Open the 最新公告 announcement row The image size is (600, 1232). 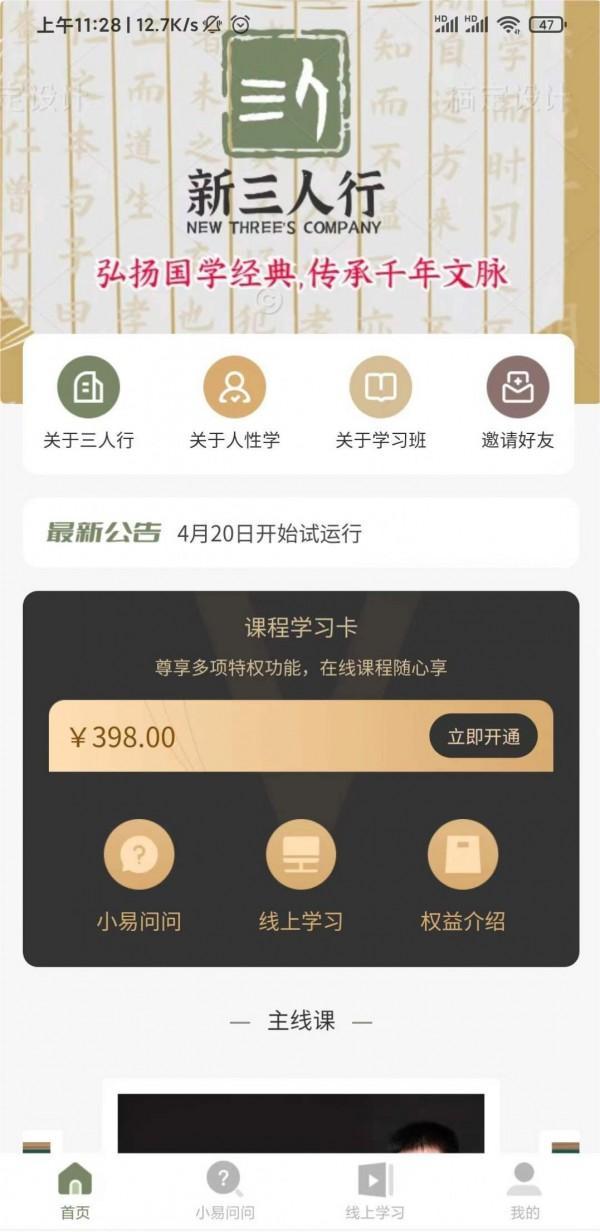[300, 533]
